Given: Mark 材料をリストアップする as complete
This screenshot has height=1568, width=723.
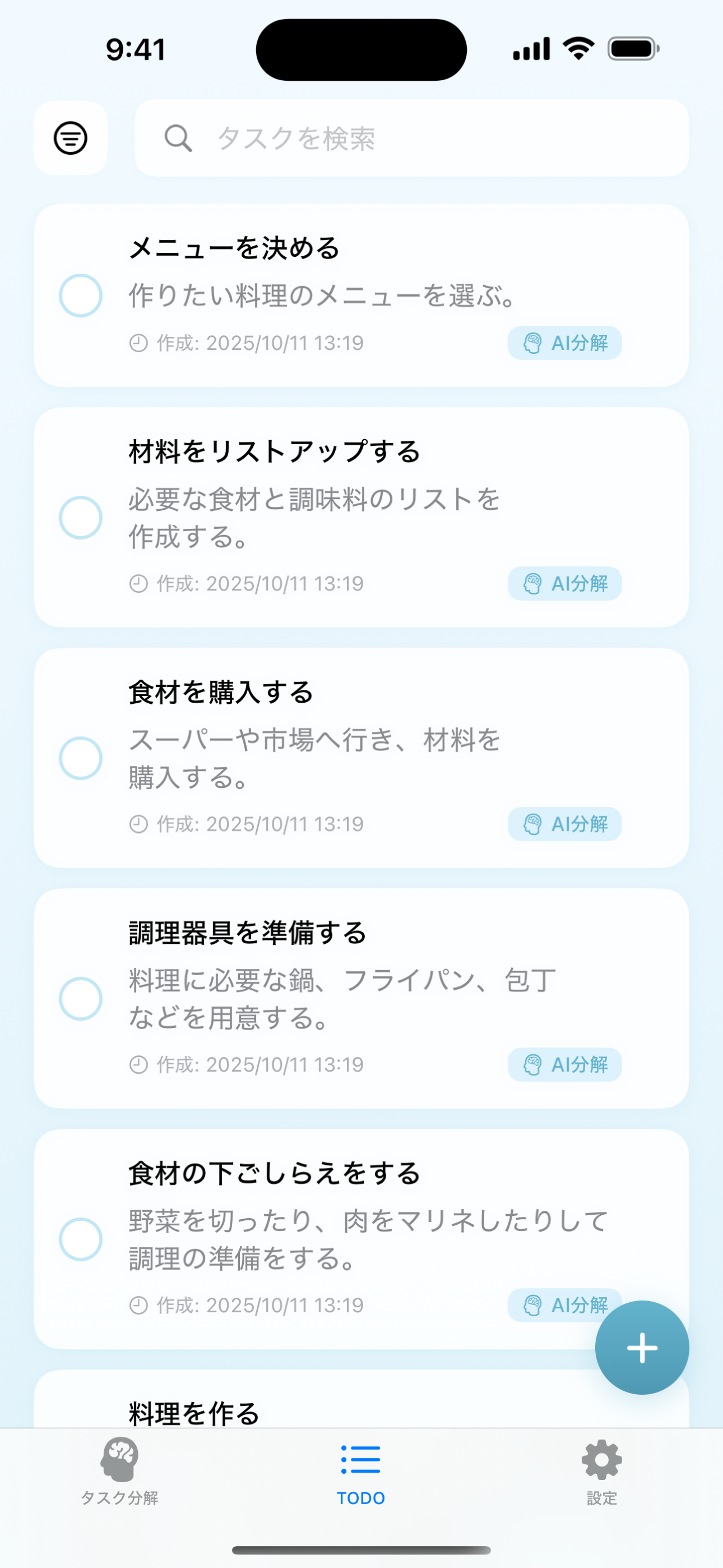Looking at the screenshot, I should click(80, 518).
